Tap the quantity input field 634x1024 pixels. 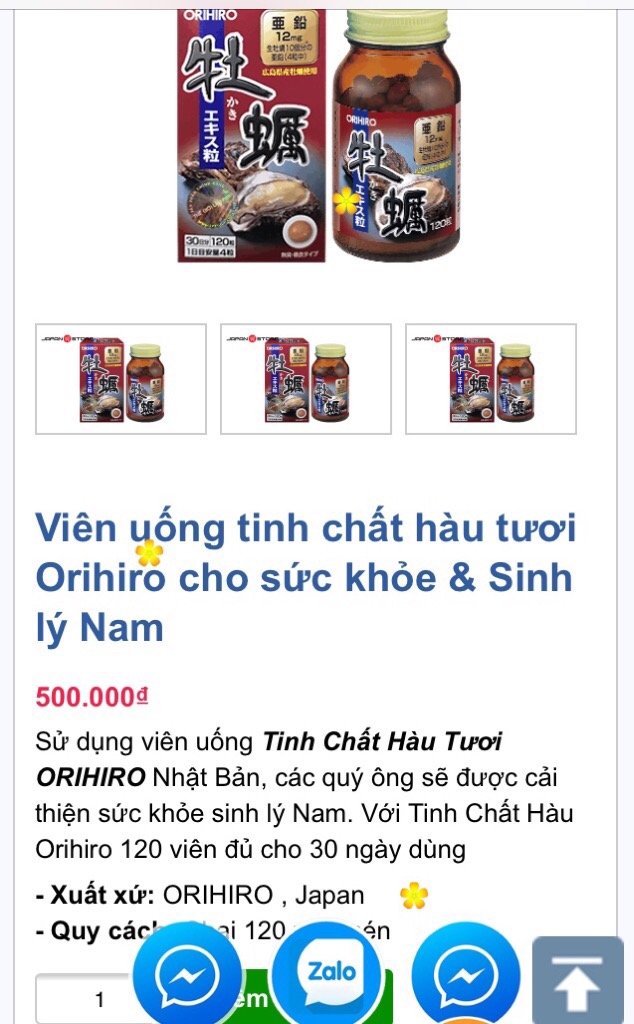(85, 999)
